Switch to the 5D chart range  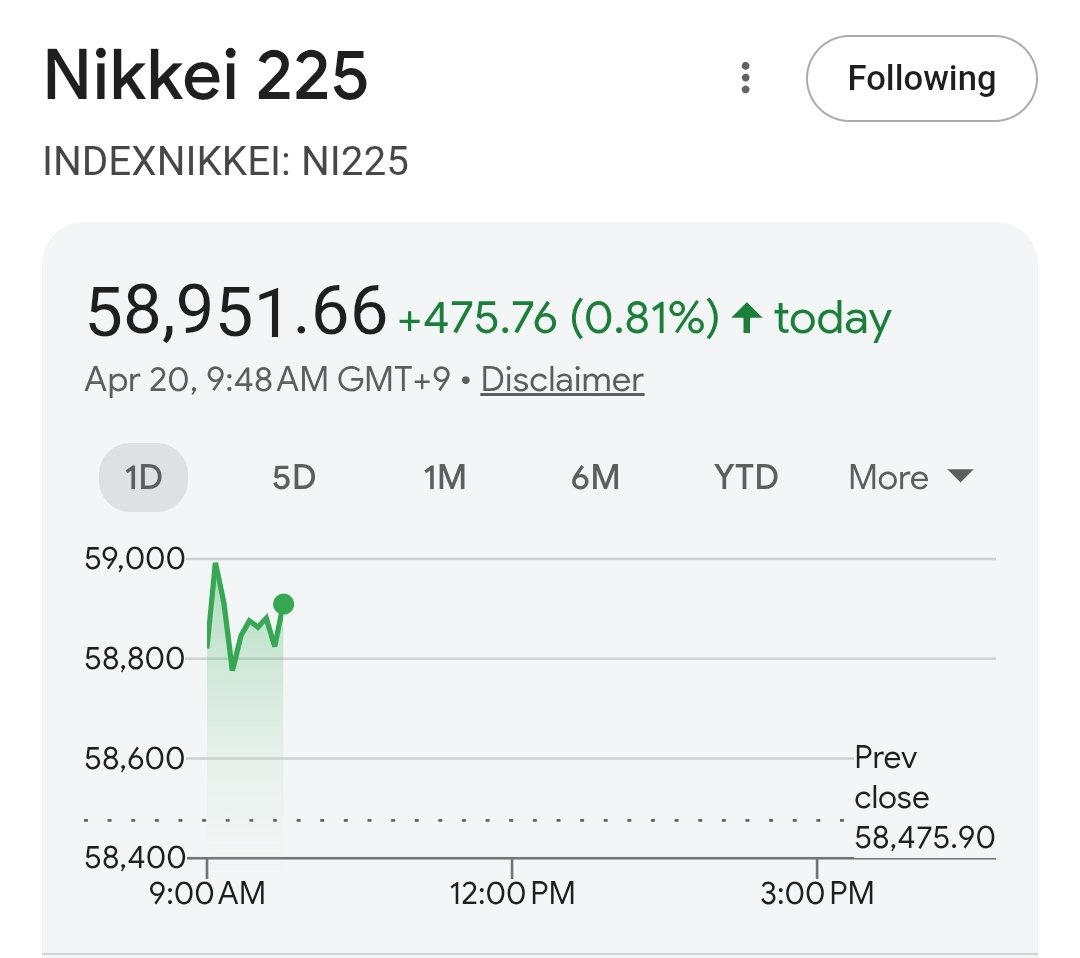point(294,477)
